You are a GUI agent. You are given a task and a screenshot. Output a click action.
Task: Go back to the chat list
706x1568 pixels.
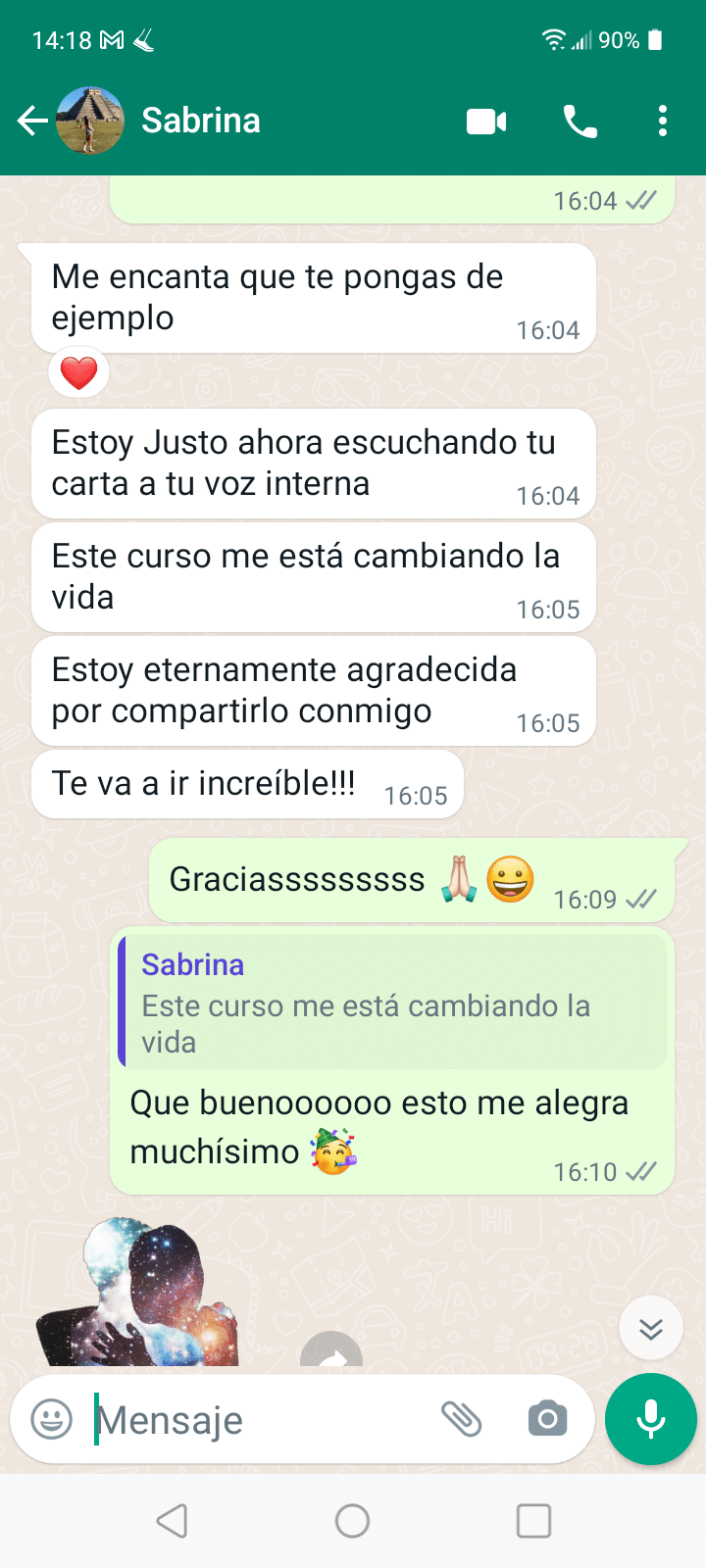pyautogui.click(x=32, y=121)
